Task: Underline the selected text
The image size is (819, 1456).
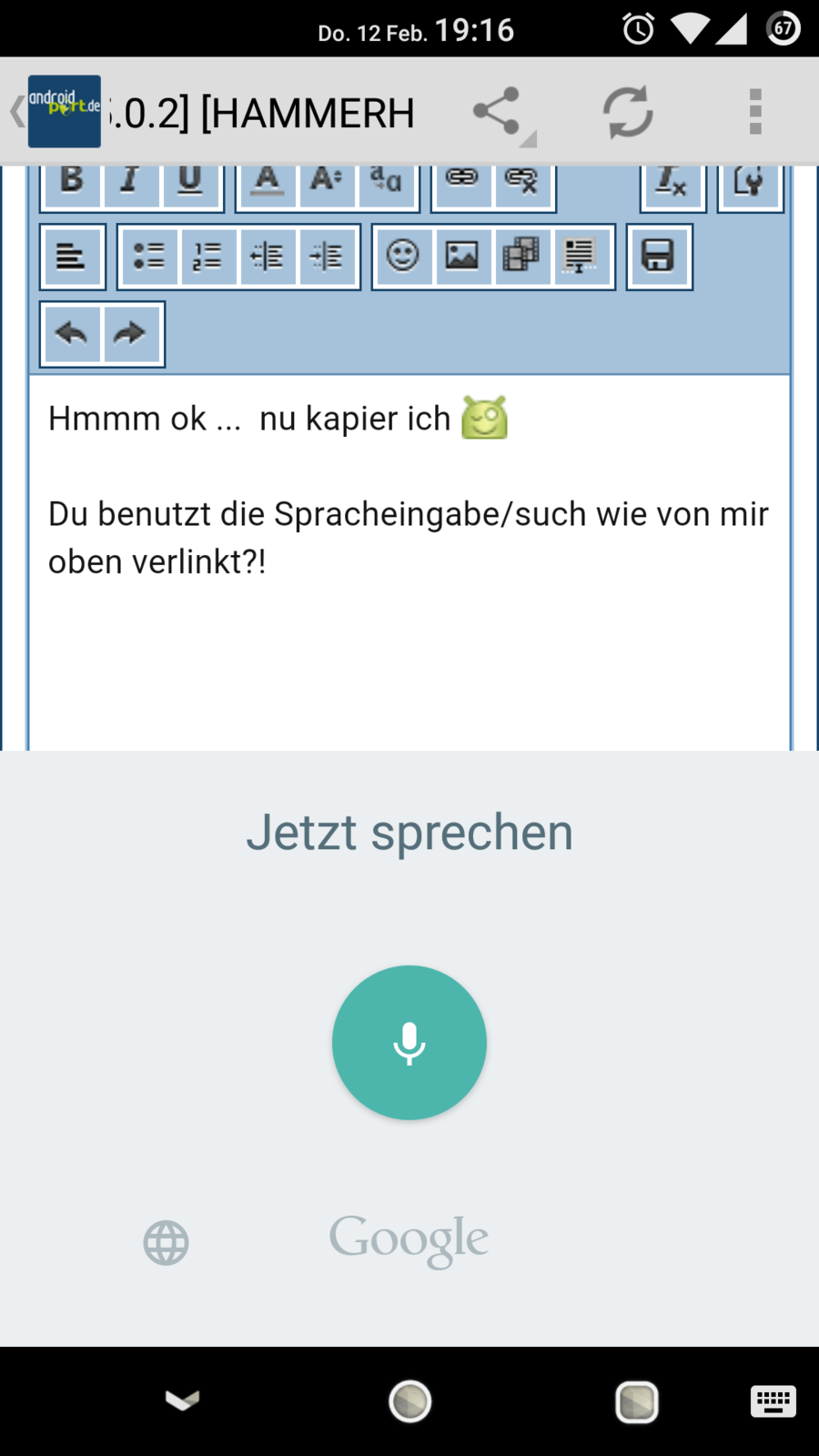Action: pos(189,182)
